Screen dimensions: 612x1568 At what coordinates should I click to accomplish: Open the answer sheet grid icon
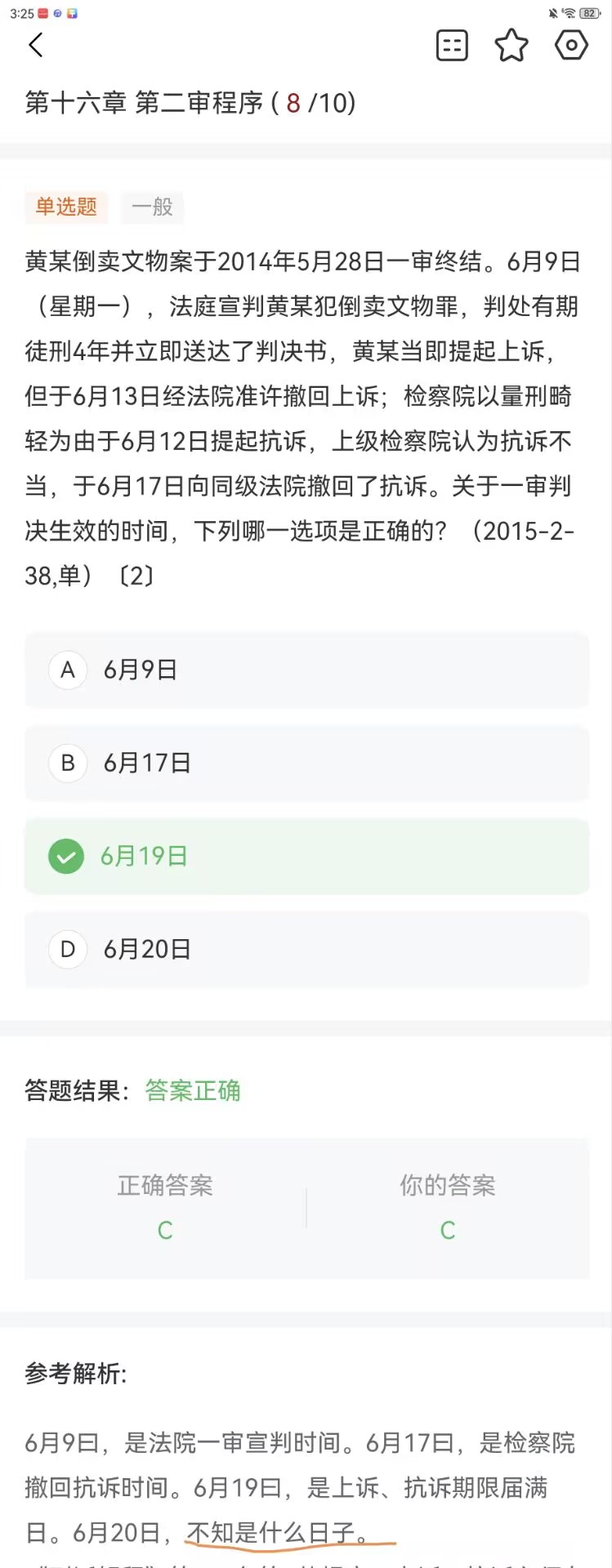(x=452, y=45)
